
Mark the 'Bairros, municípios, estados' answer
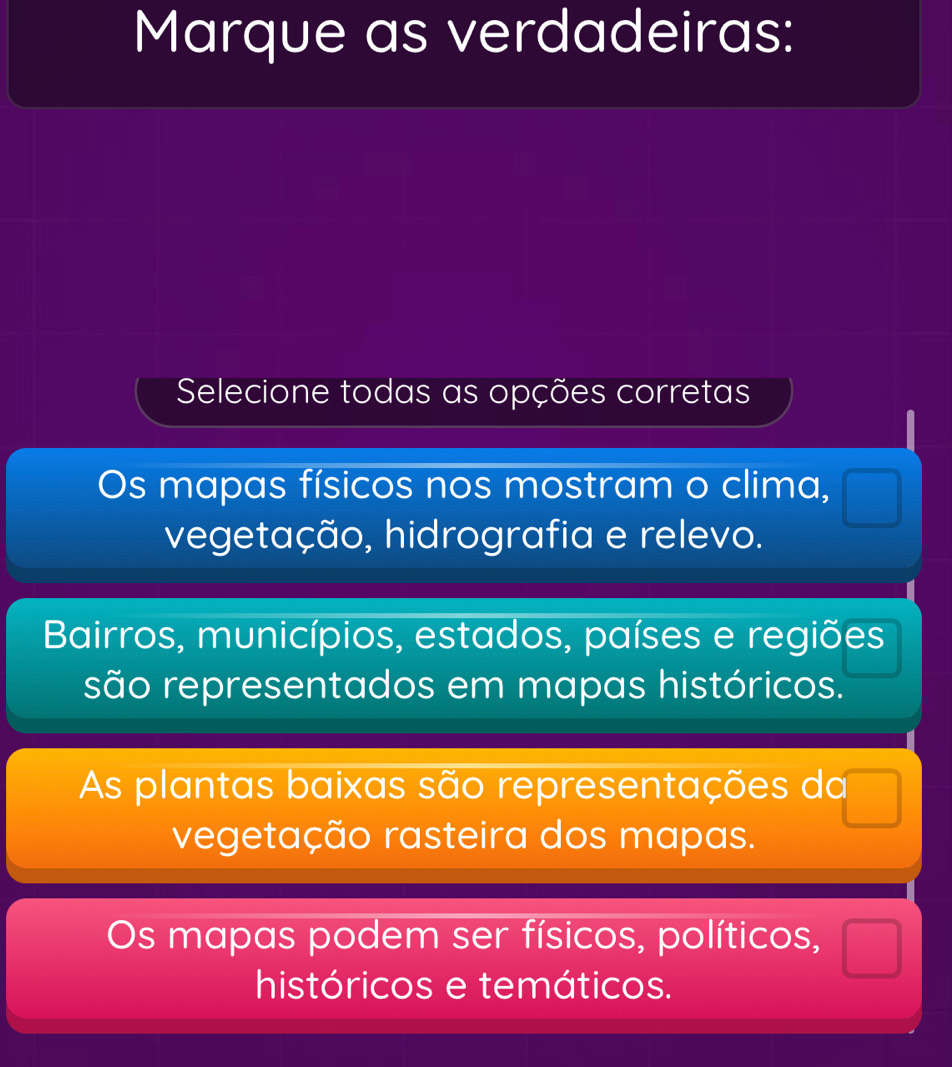(871, 648)
